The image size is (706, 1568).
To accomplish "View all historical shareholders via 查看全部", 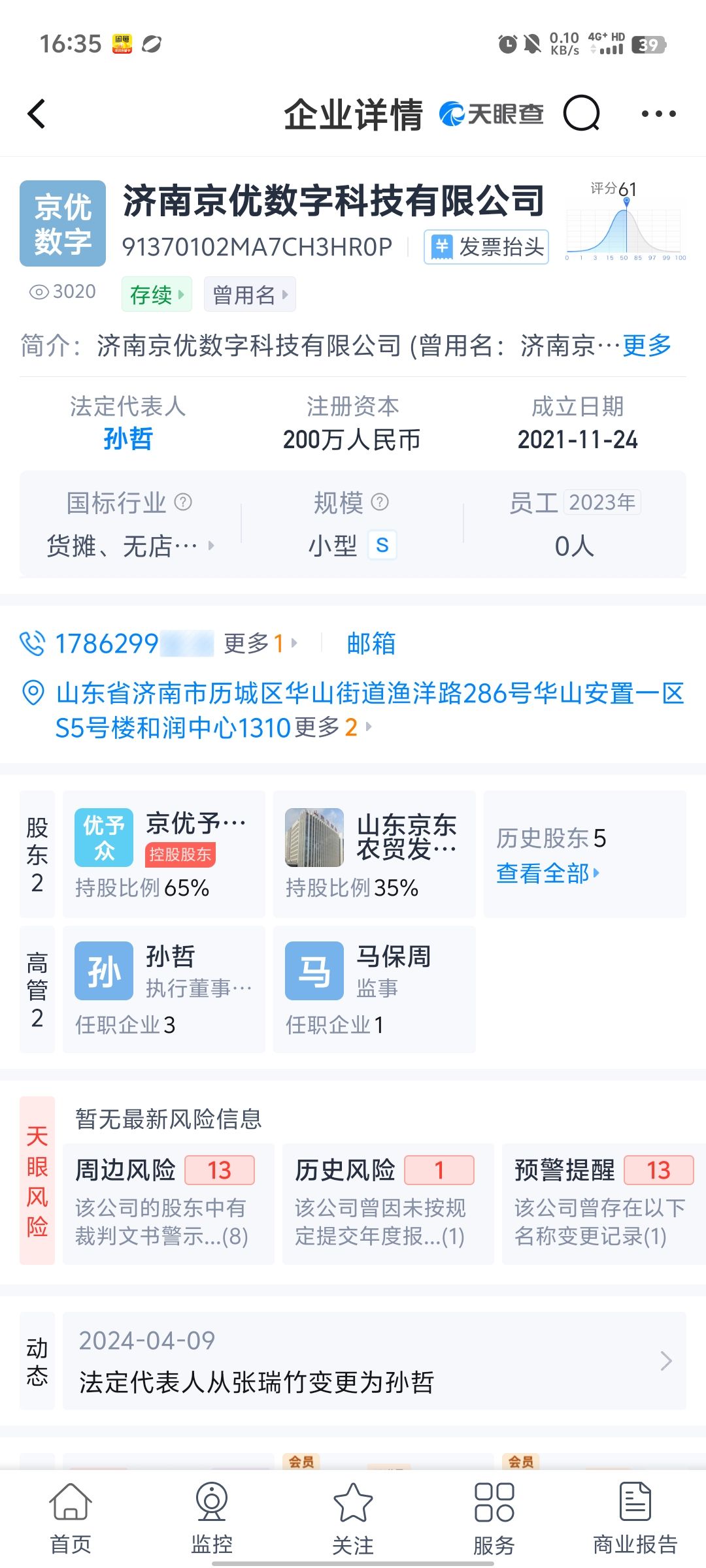I will coord(548,873).
